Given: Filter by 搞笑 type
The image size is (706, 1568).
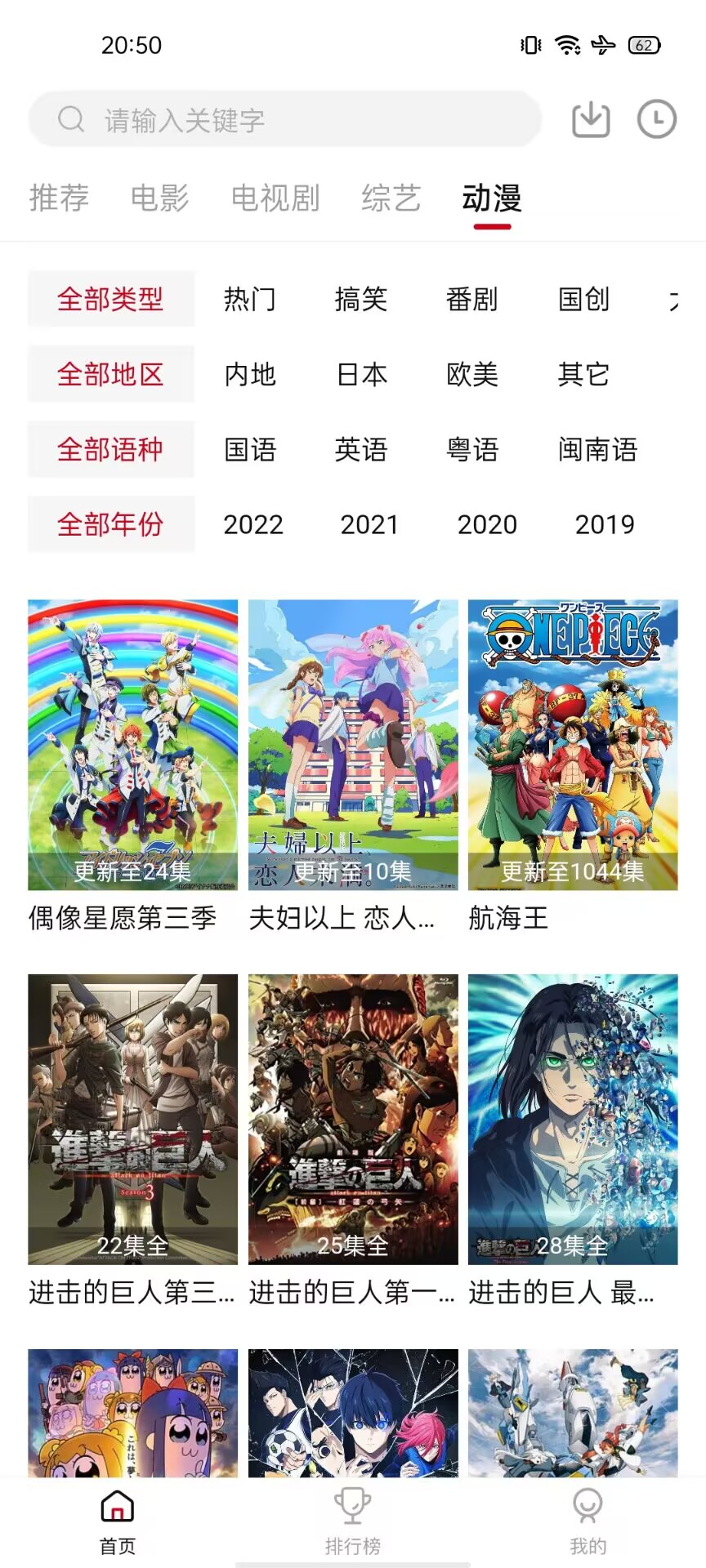Looking at the screenshot, I should [x=360, y=300].
